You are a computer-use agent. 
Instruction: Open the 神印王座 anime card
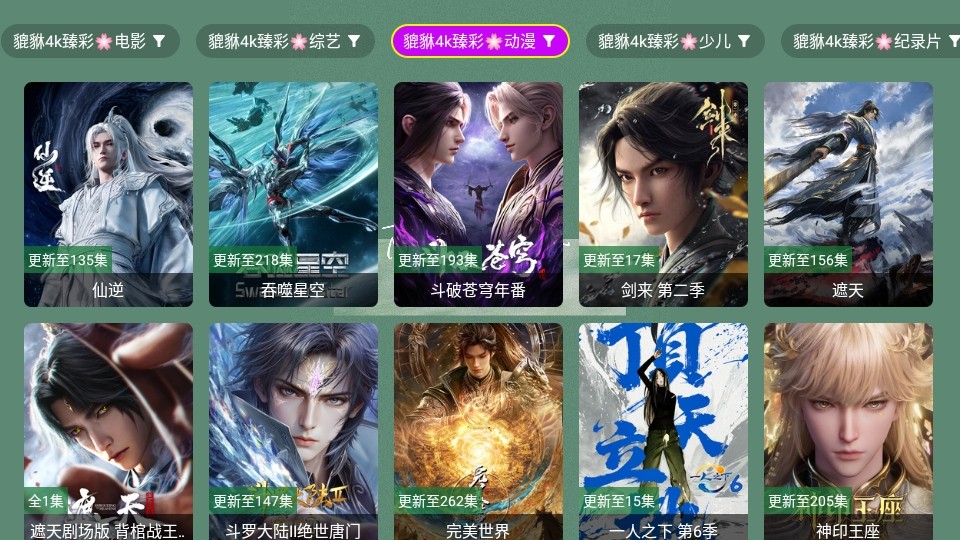[848, 432]
